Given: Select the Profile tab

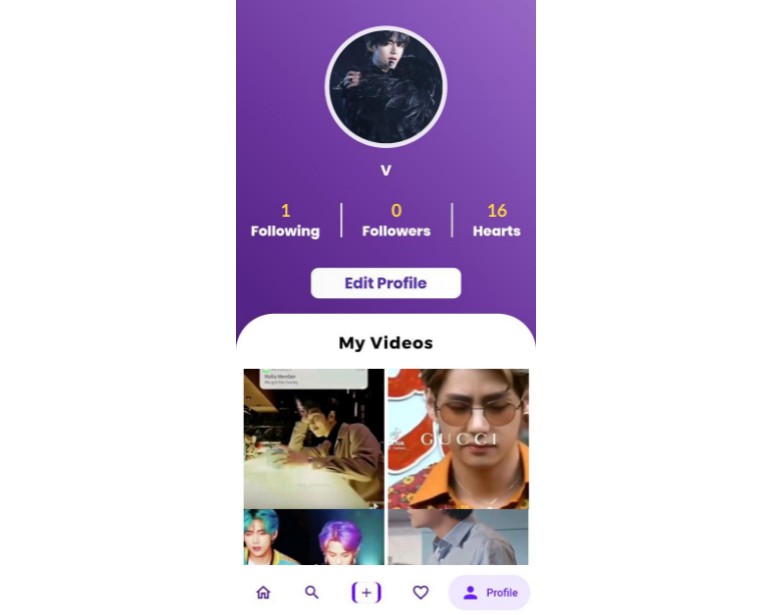Looking at the screenshot, I should [x=489, y=592].
